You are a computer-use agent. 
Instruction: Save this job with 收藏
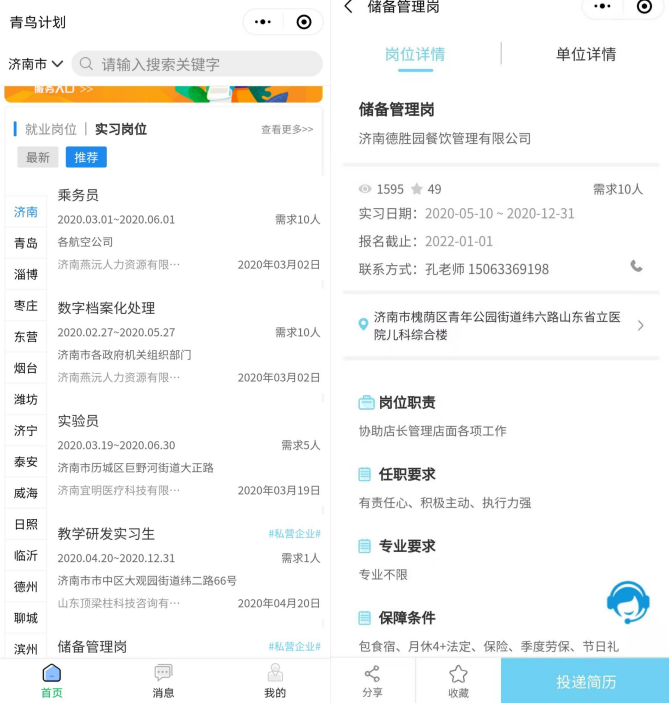coord(458,680)
